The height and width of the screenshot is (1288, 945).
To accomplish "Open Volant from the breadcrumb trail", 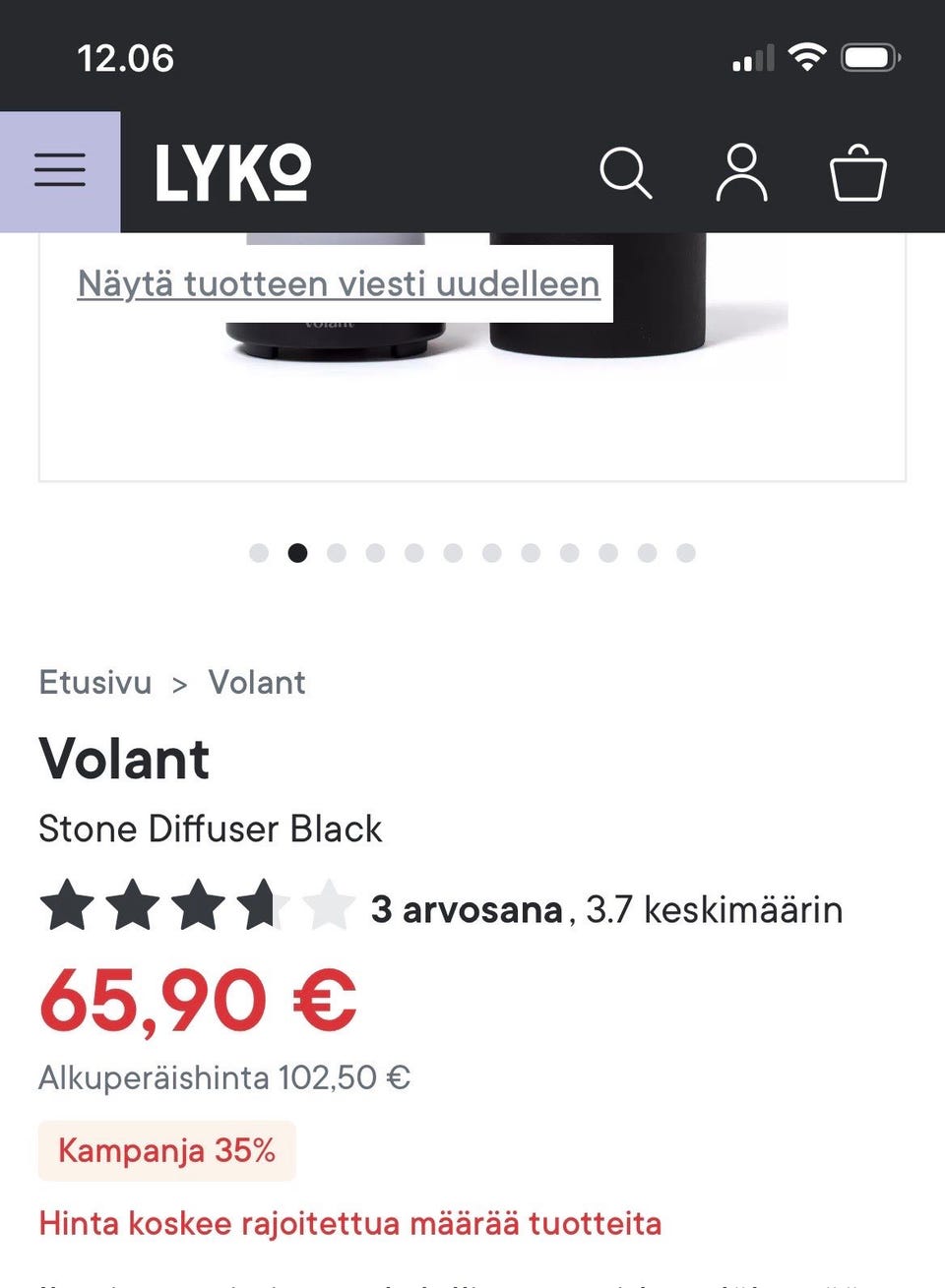I will pos(256,682).
